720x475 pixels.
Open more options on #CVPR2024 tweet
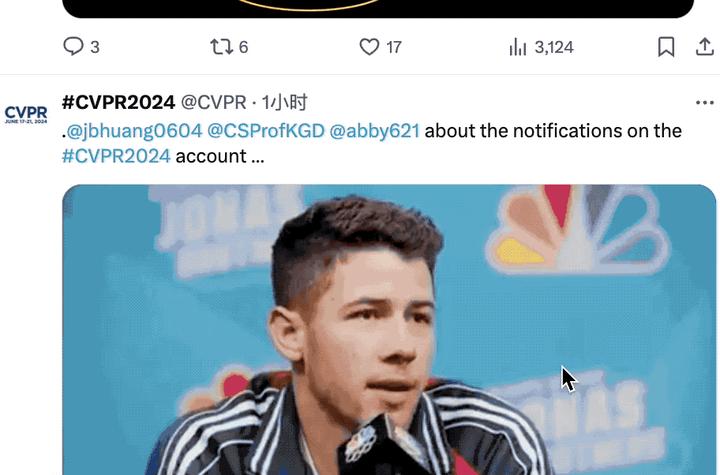704,103
